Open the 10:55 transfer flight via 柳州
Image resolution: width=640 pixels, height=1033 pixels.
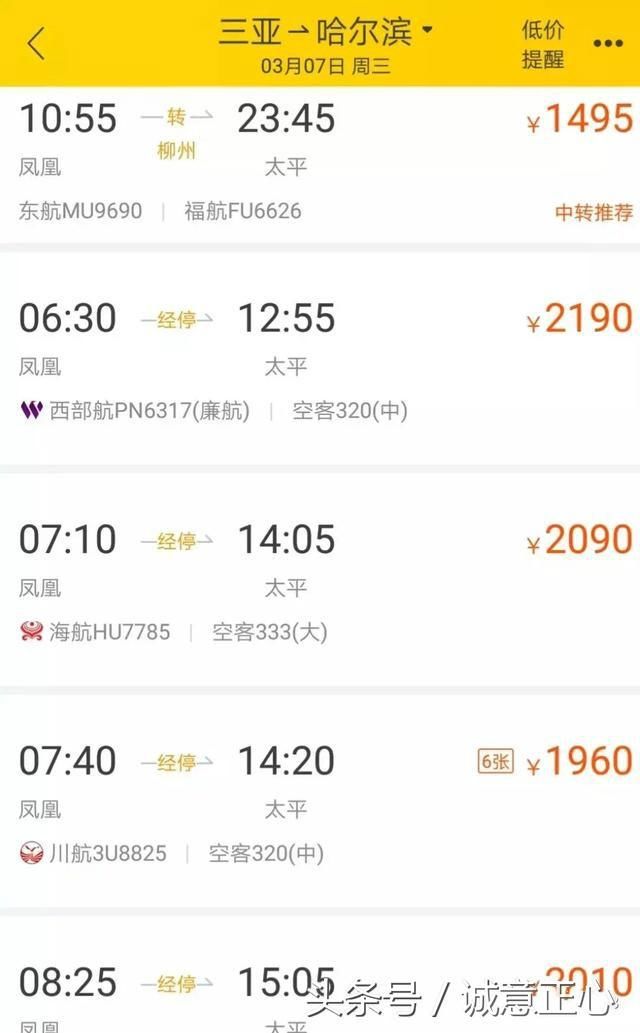point(320,165)
